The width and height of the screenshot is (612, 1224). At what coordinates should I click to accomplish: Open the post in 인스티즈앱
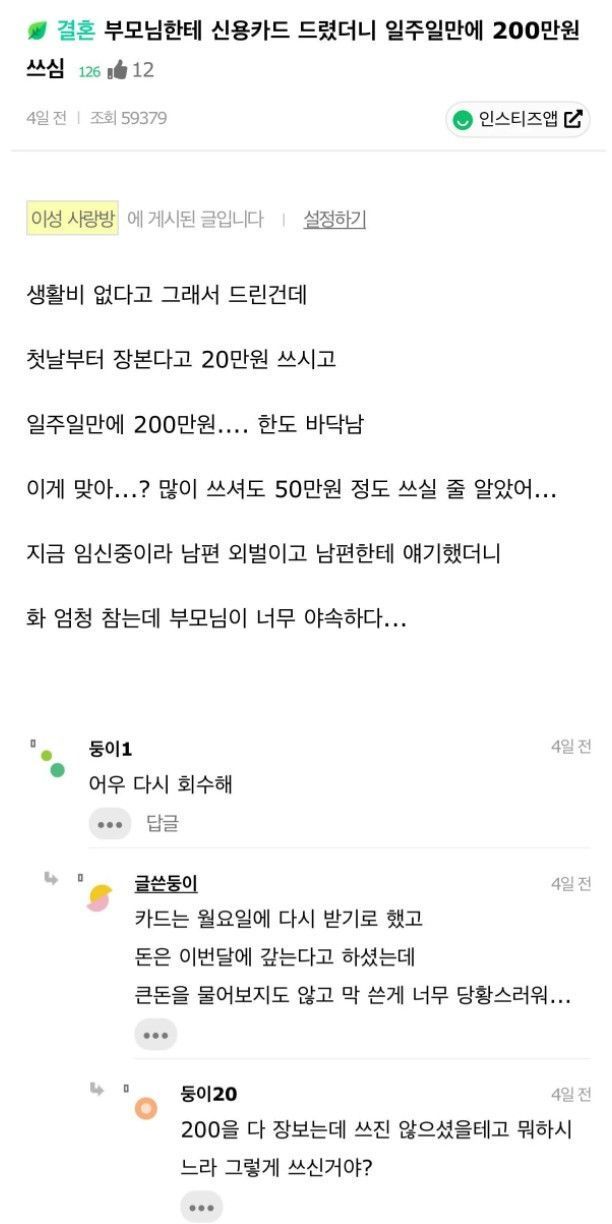[517, 119]
